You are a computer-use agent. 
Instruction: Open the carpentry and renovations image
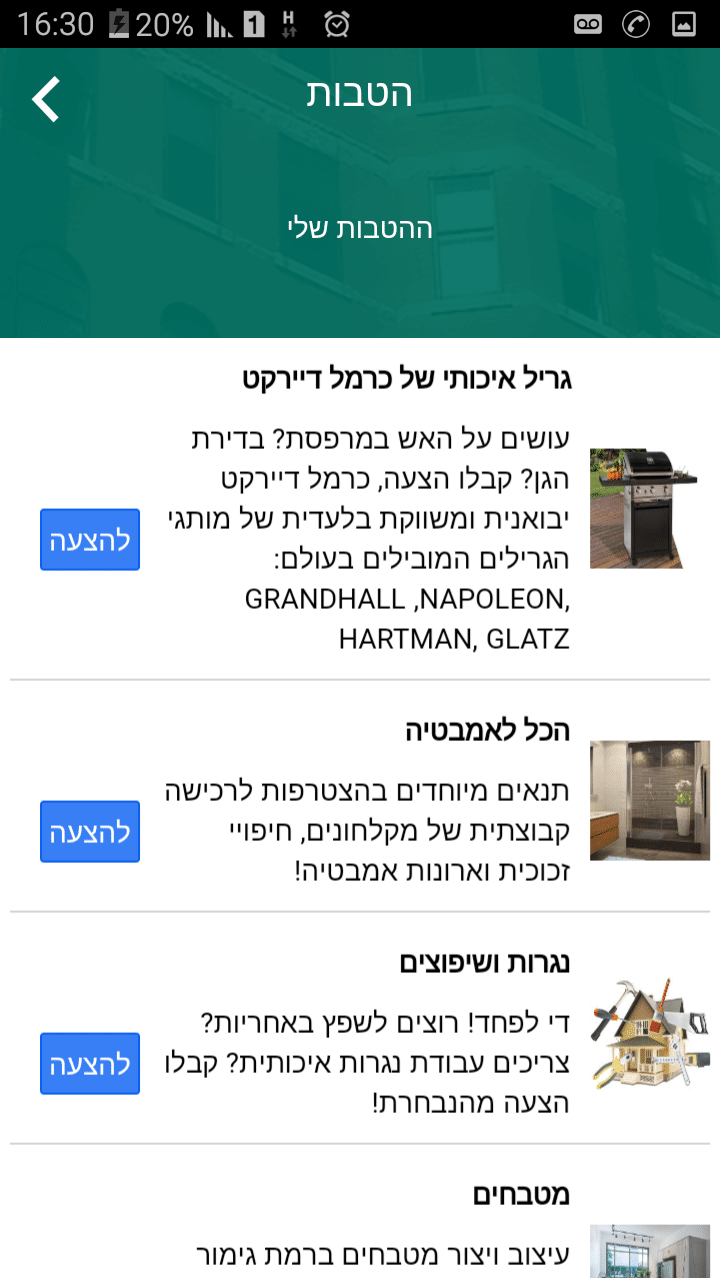pyautogui.click(x=649, y=1033)
